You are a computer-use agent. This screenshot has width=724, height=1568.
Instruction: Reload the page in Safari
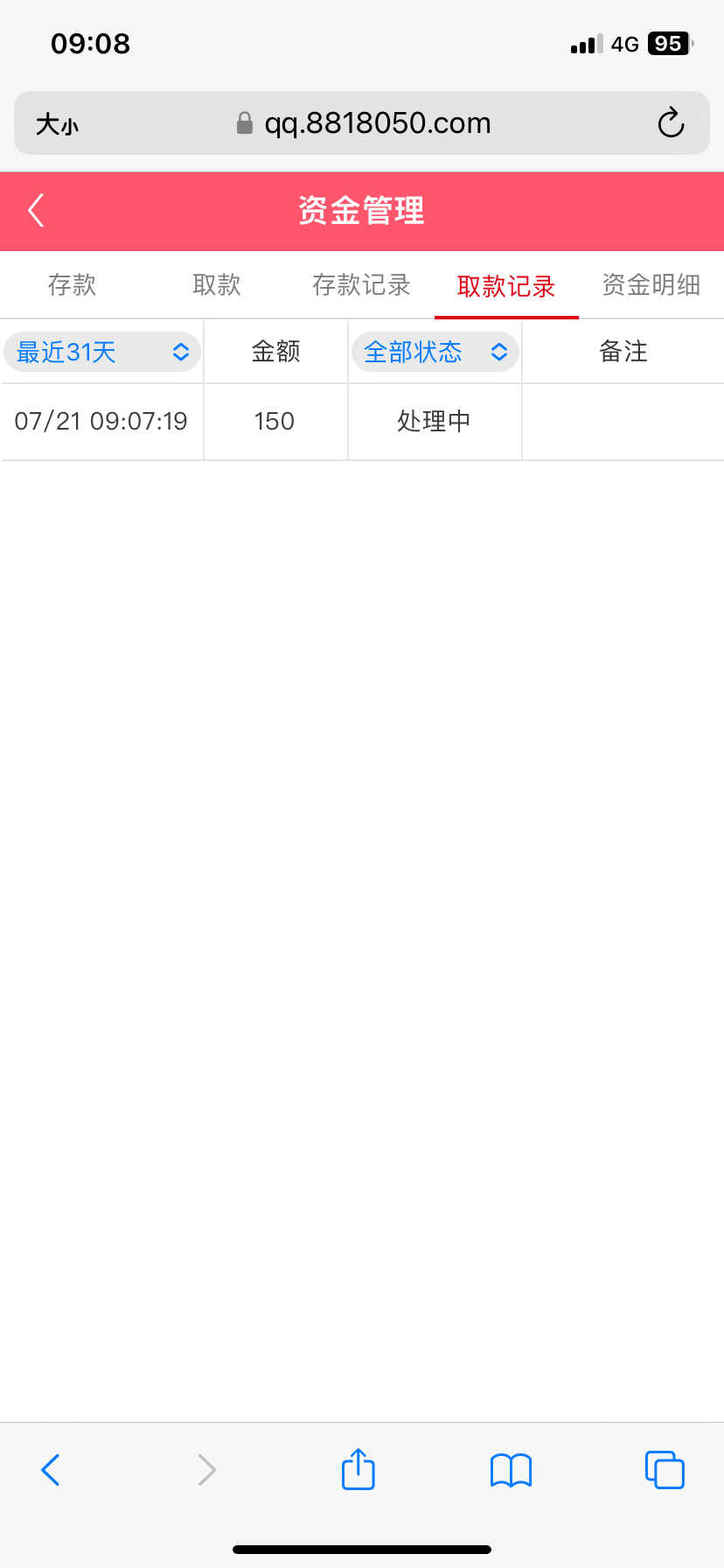pos(671,123)
